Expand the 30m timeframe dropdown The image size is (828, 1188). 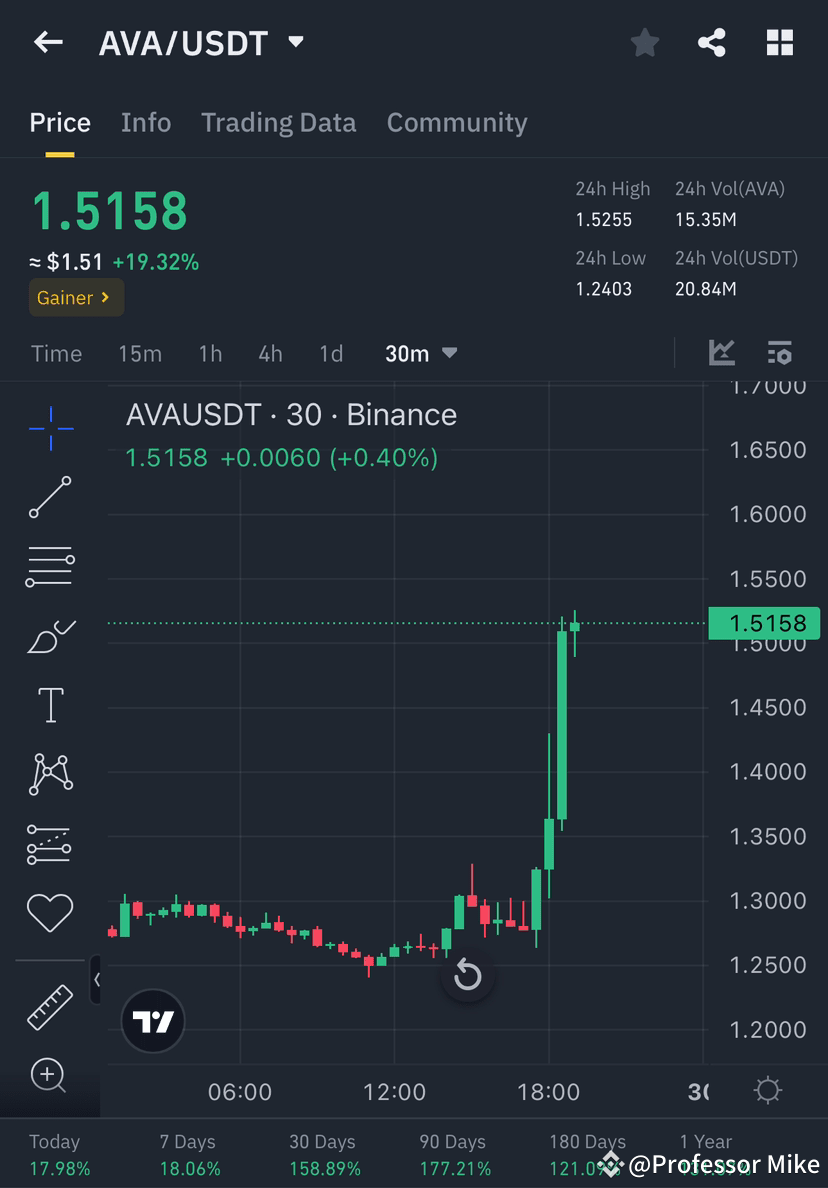420,353
